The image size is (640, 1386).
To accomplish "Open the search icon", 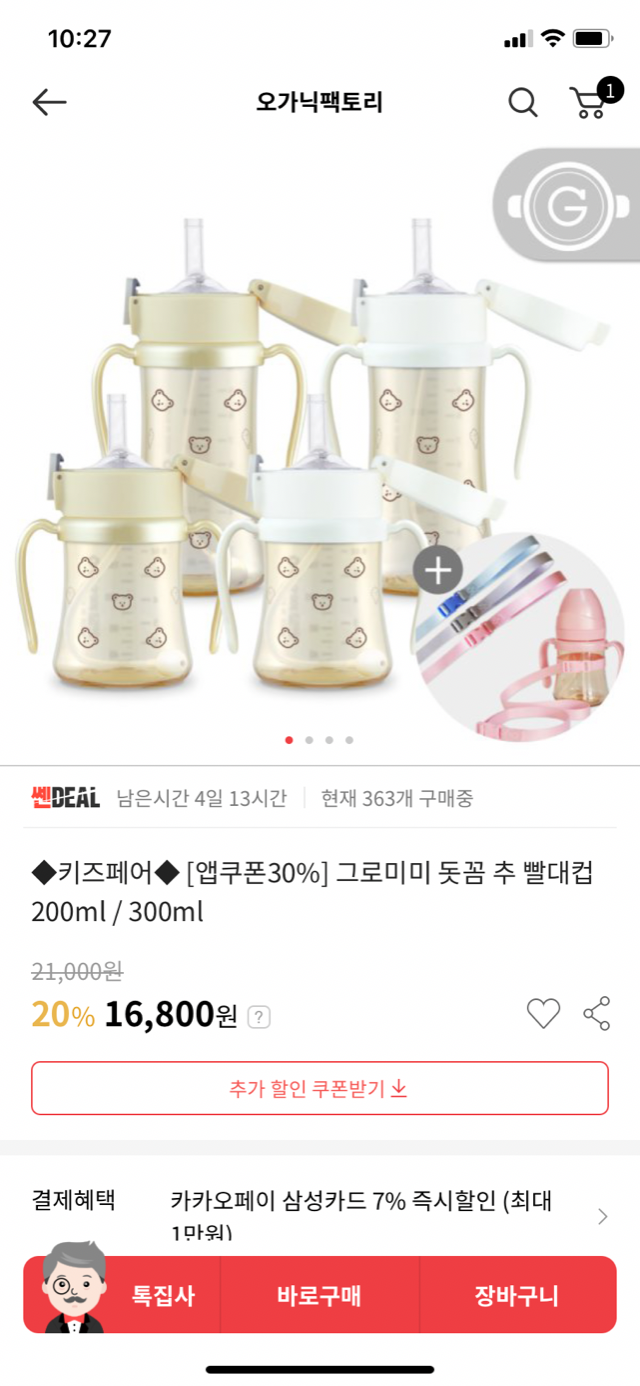I will pos(523,102).
